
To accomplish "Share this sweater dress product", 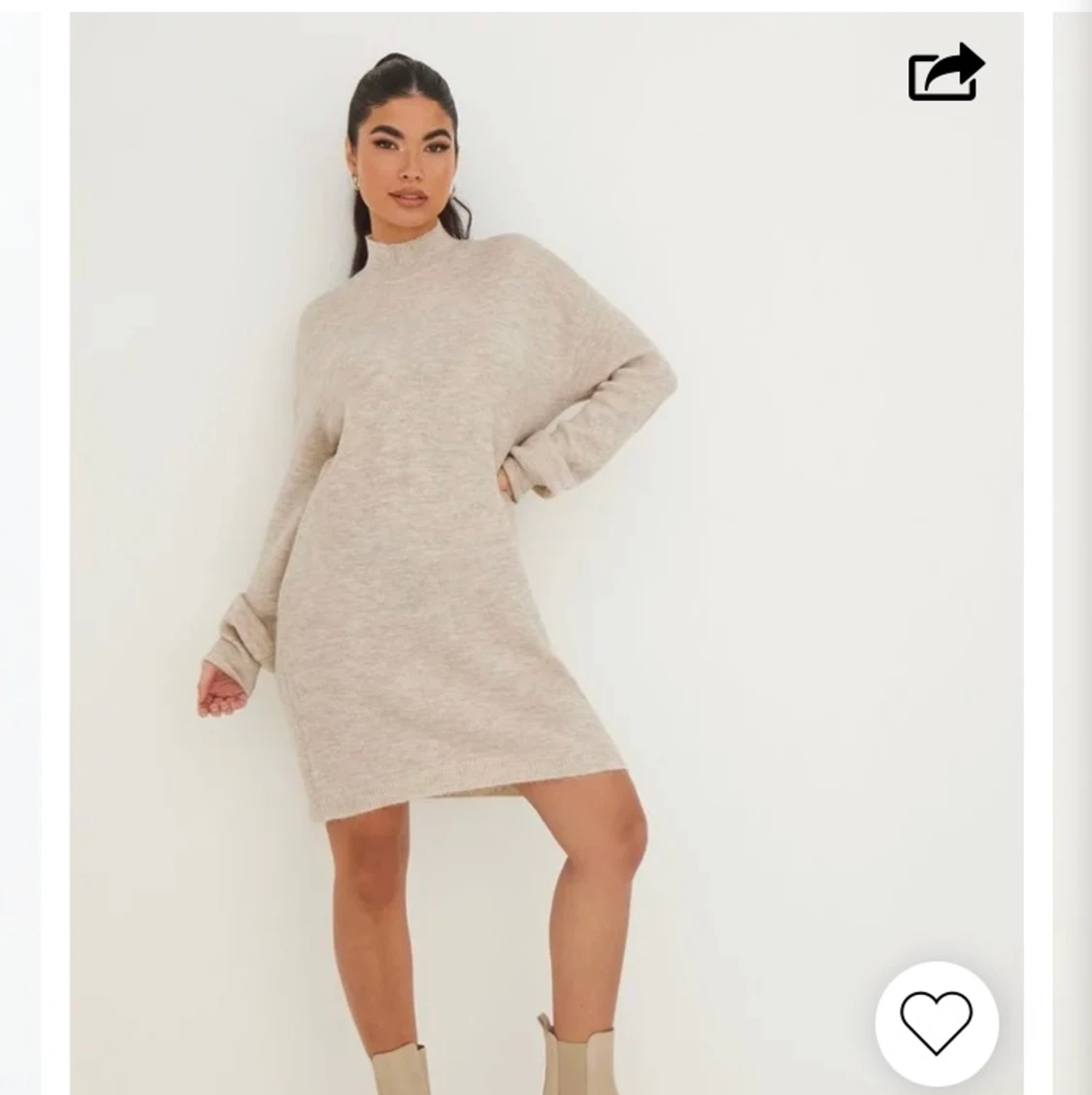I will click(x=945, y=72).
